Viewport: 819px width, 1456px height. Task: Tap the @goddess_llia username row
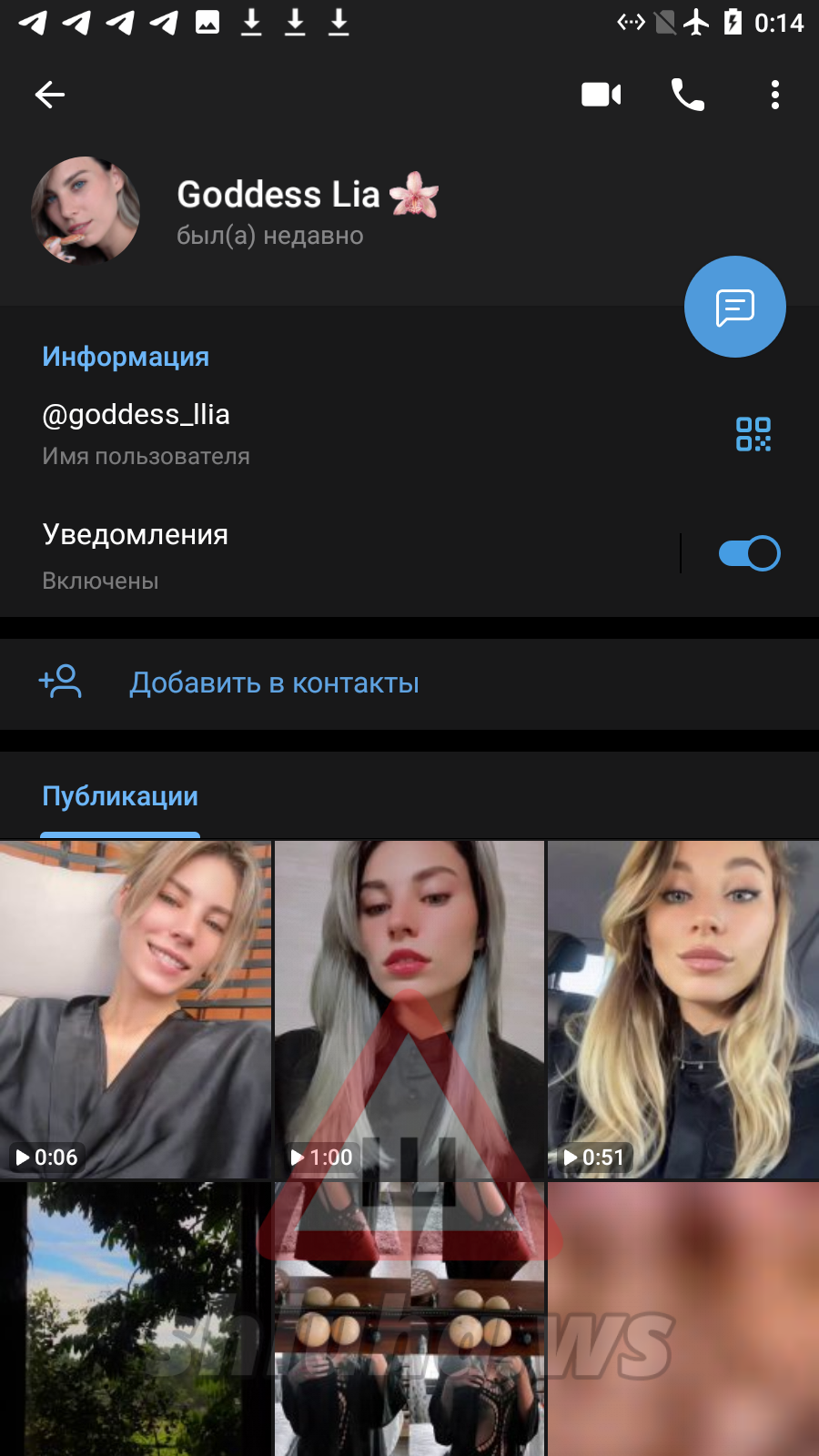point(273,432)
